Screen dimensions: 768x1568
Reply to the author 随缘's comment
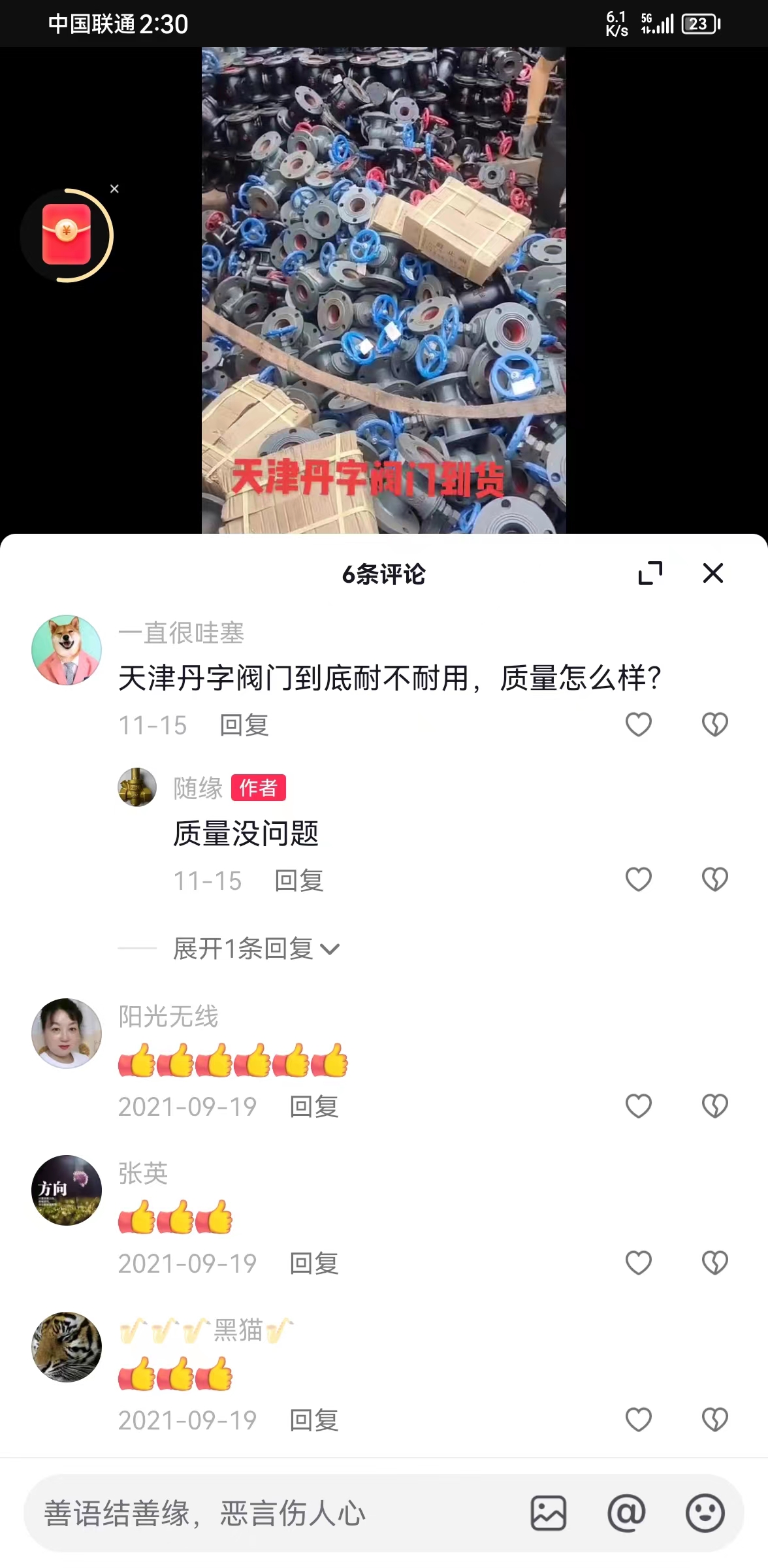pyautogui.click(x=298, y=881)
